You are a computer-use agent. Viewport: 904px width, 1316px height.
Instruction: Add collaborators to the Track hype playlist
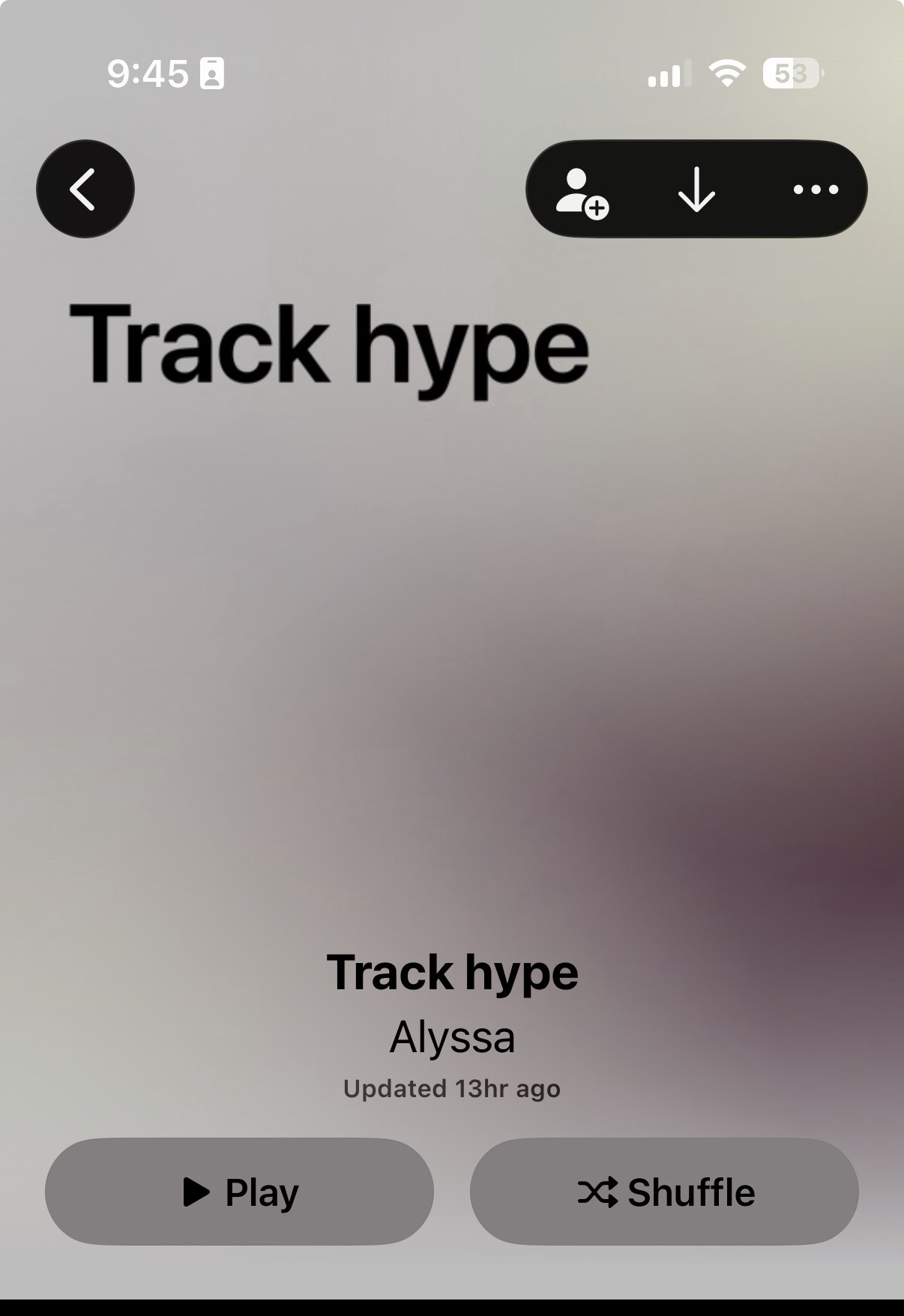point(582,192)
